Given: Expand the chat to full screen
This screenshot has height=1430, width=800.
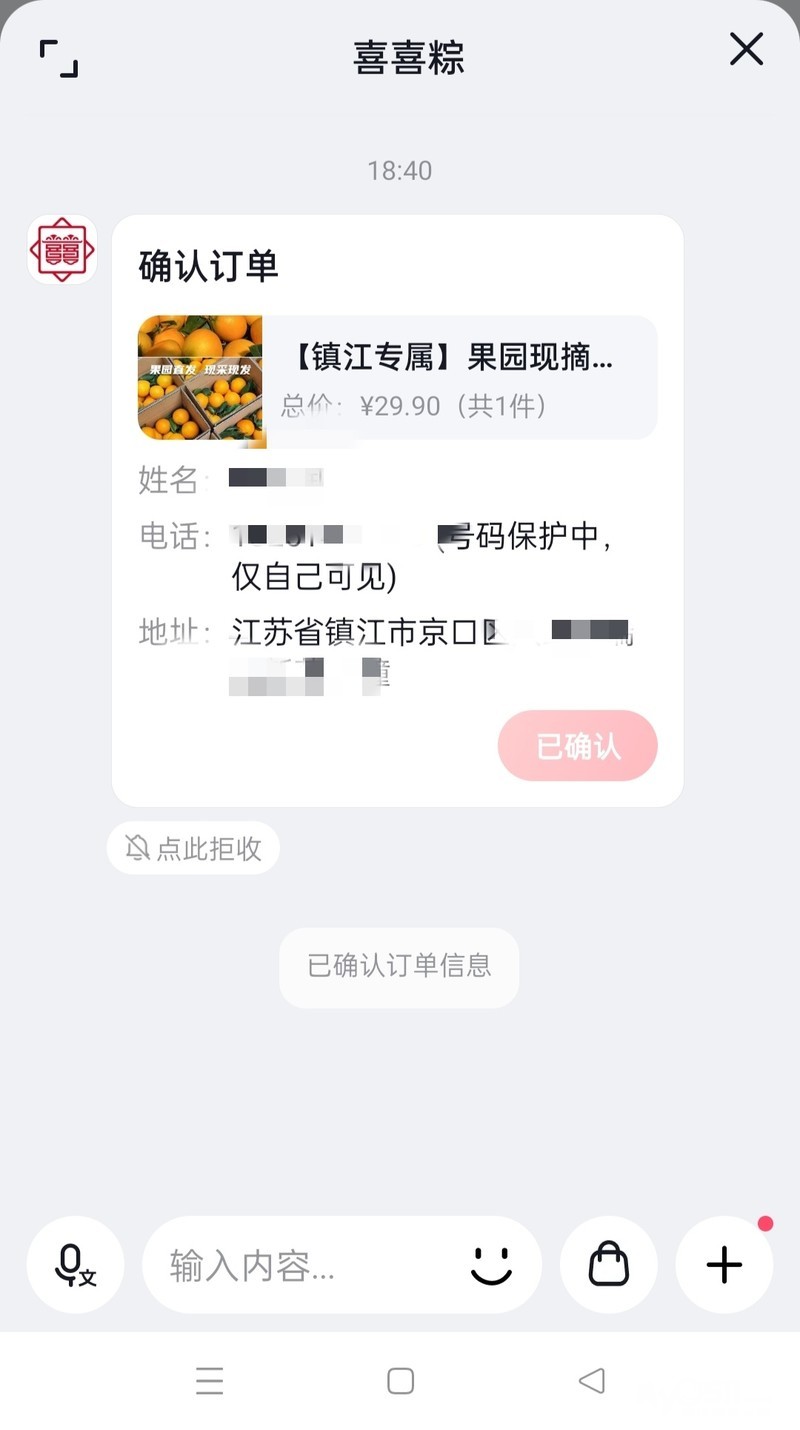Looking at the screenshot, I should point(59,58).
